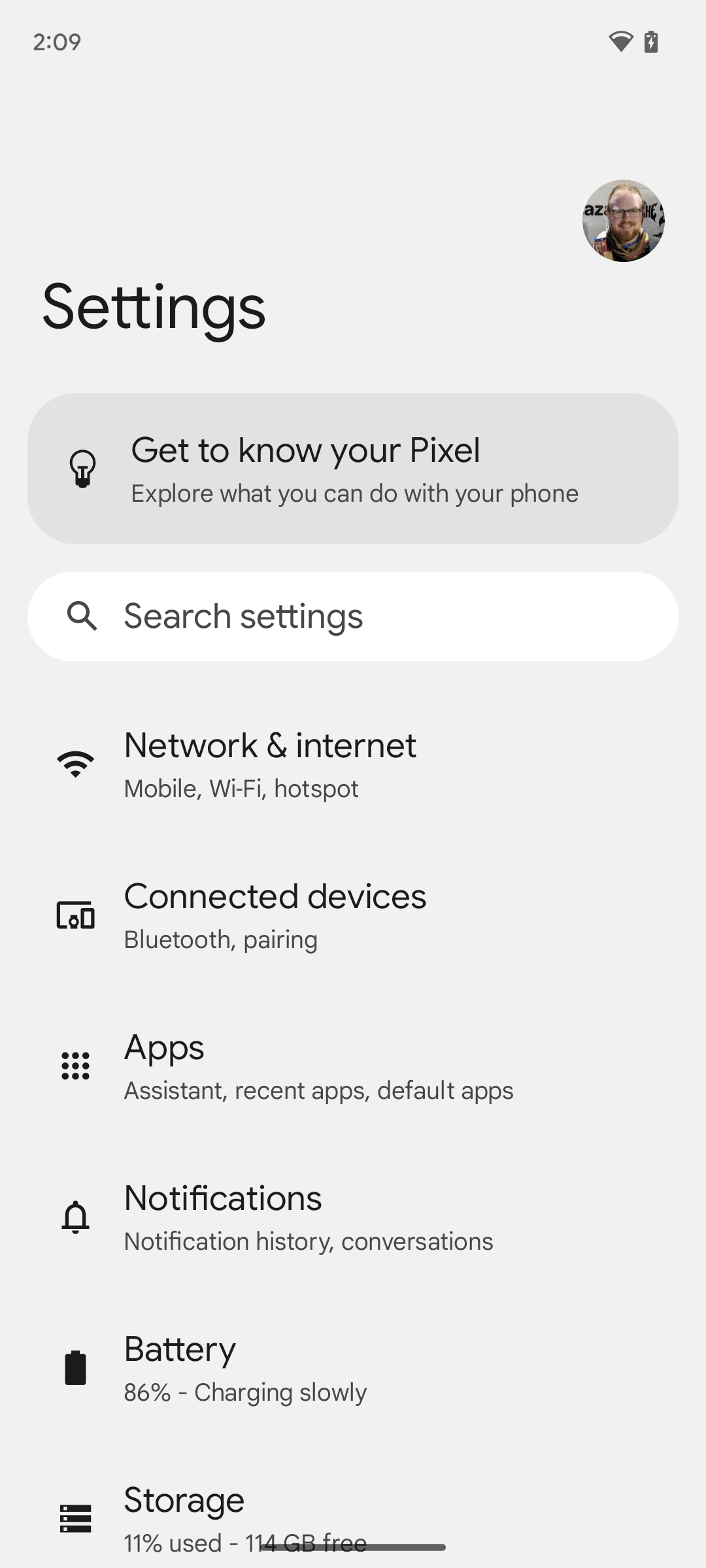Tap the magnifying glass search icon
The width and height of the screenshot is (706, 1568).
pyautogui.click(x=82, y=615)
